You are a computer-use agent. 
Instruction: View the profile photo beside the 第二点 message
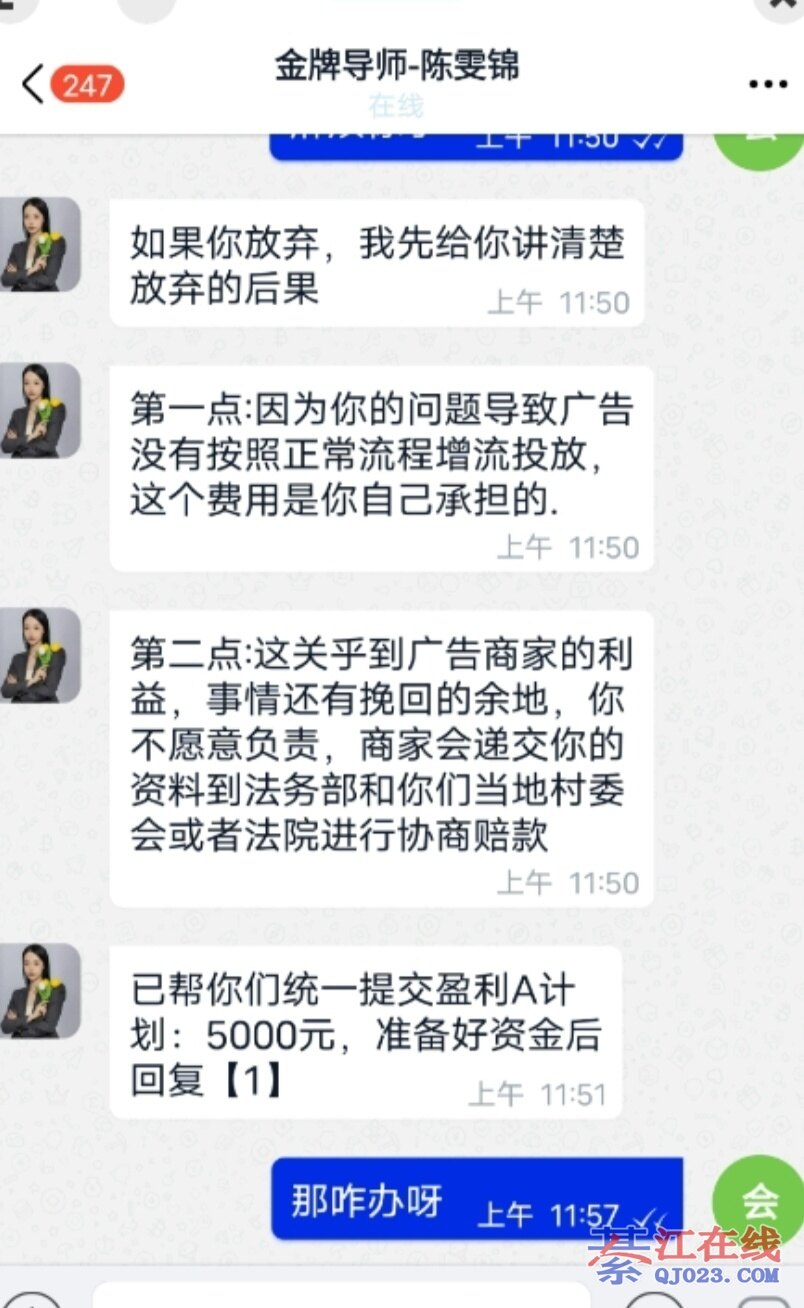[x=40, y=655]
